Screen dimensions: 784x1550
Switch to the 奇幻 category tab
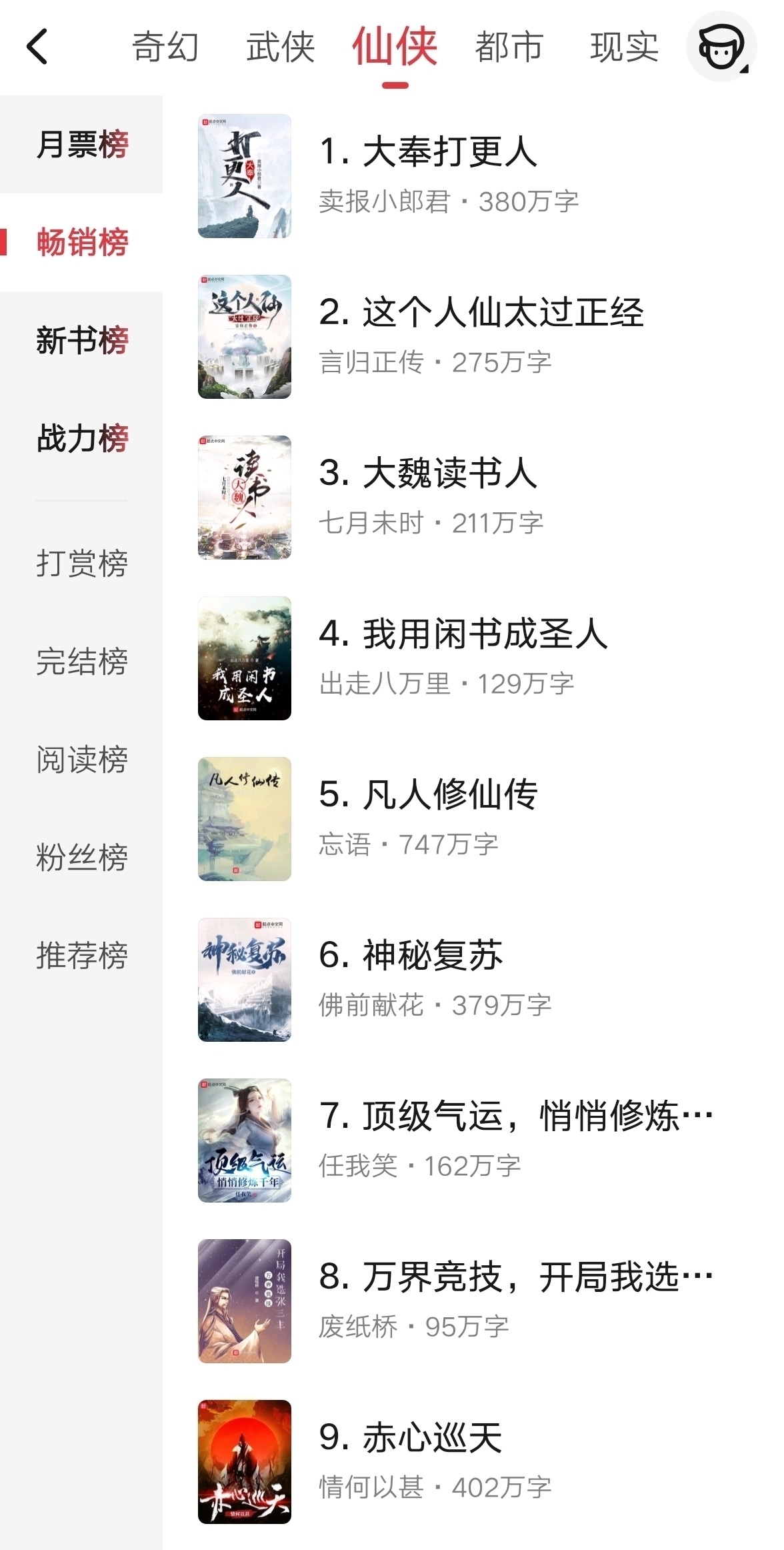click(164, 48)
